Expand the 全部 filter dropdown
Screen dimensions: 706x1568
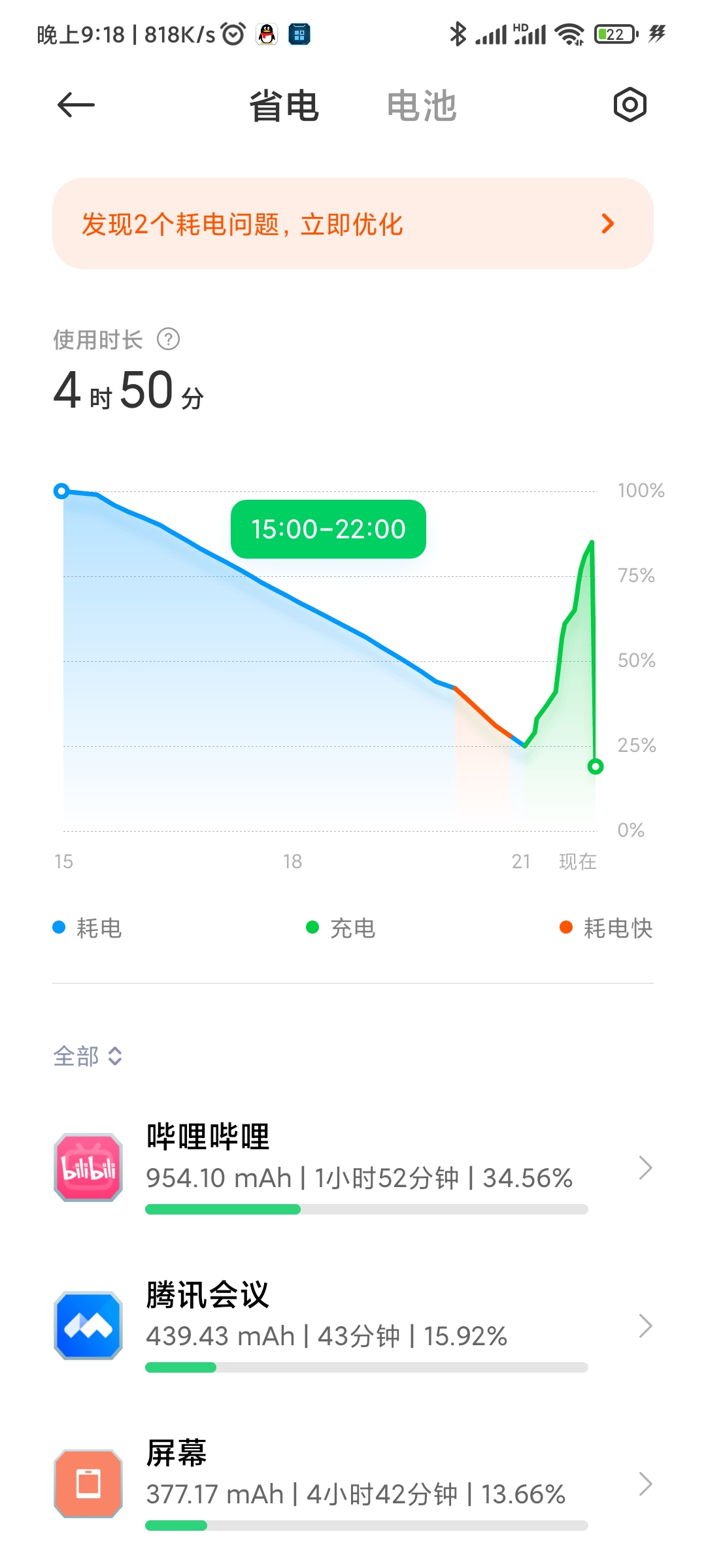click(x=88, y=1056)
